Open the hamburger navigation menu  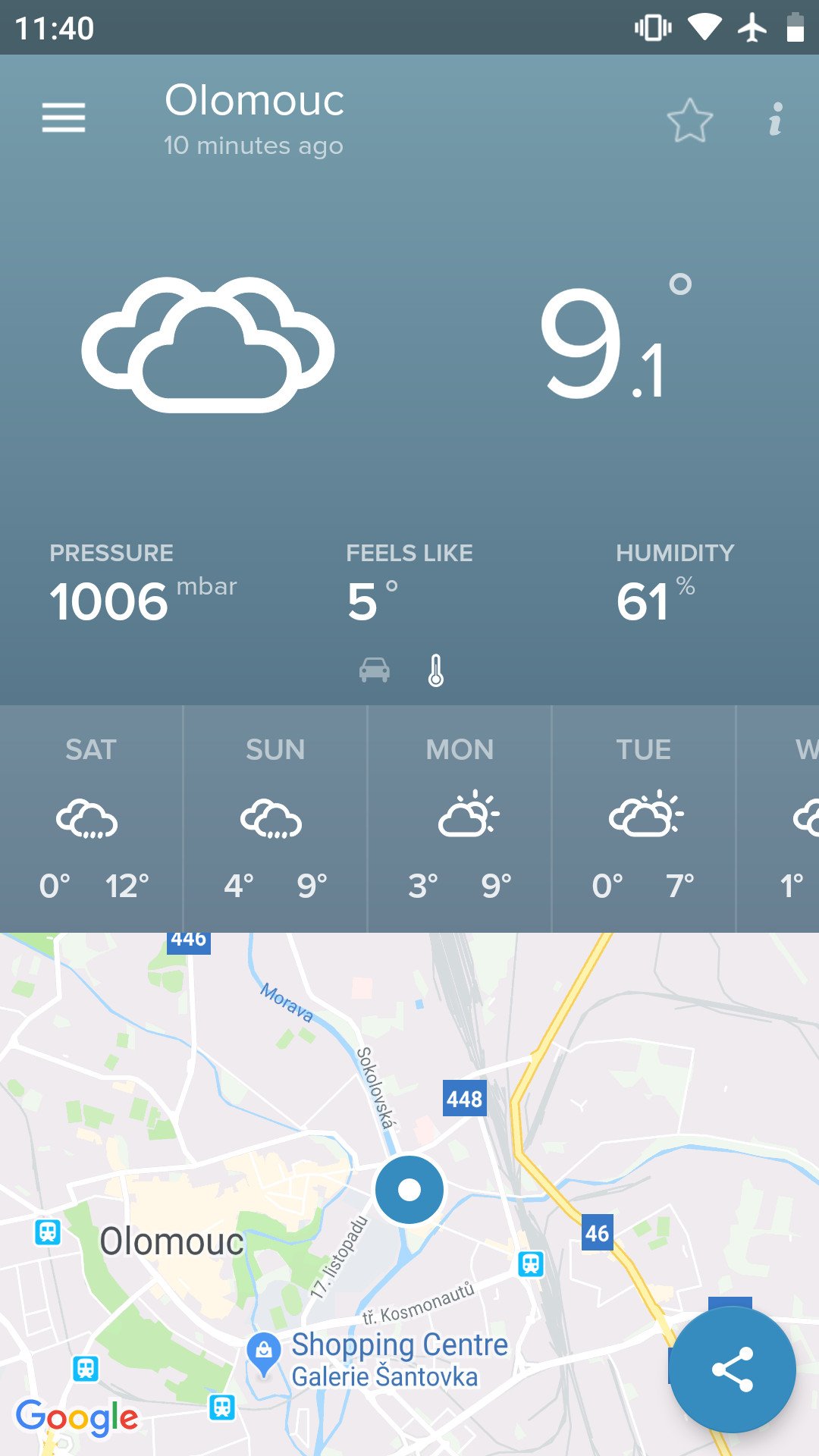pos(64,118)
